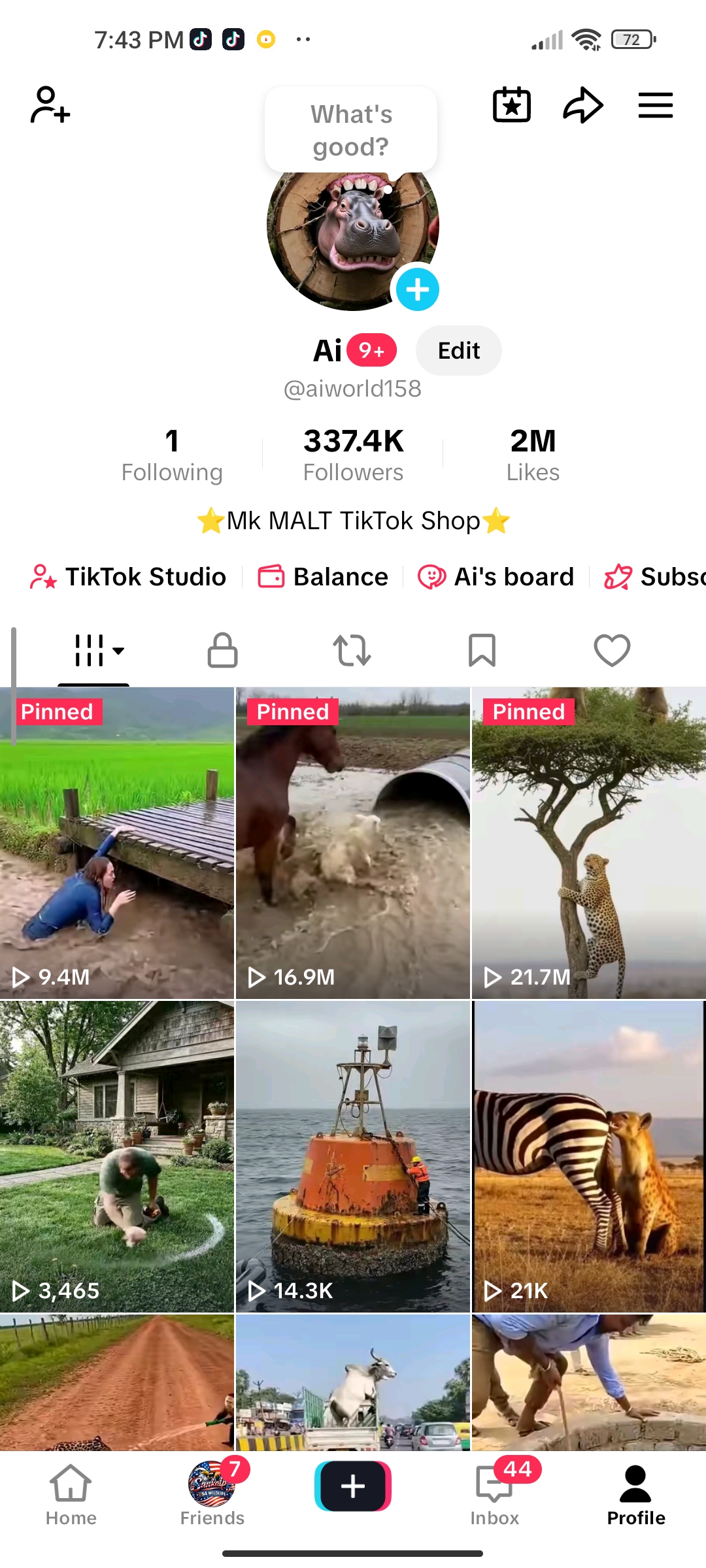Add a profile photo with the plus badge
Image resolution: width=706 pixels, height=1568 pixels.
[x=417, y=289]
